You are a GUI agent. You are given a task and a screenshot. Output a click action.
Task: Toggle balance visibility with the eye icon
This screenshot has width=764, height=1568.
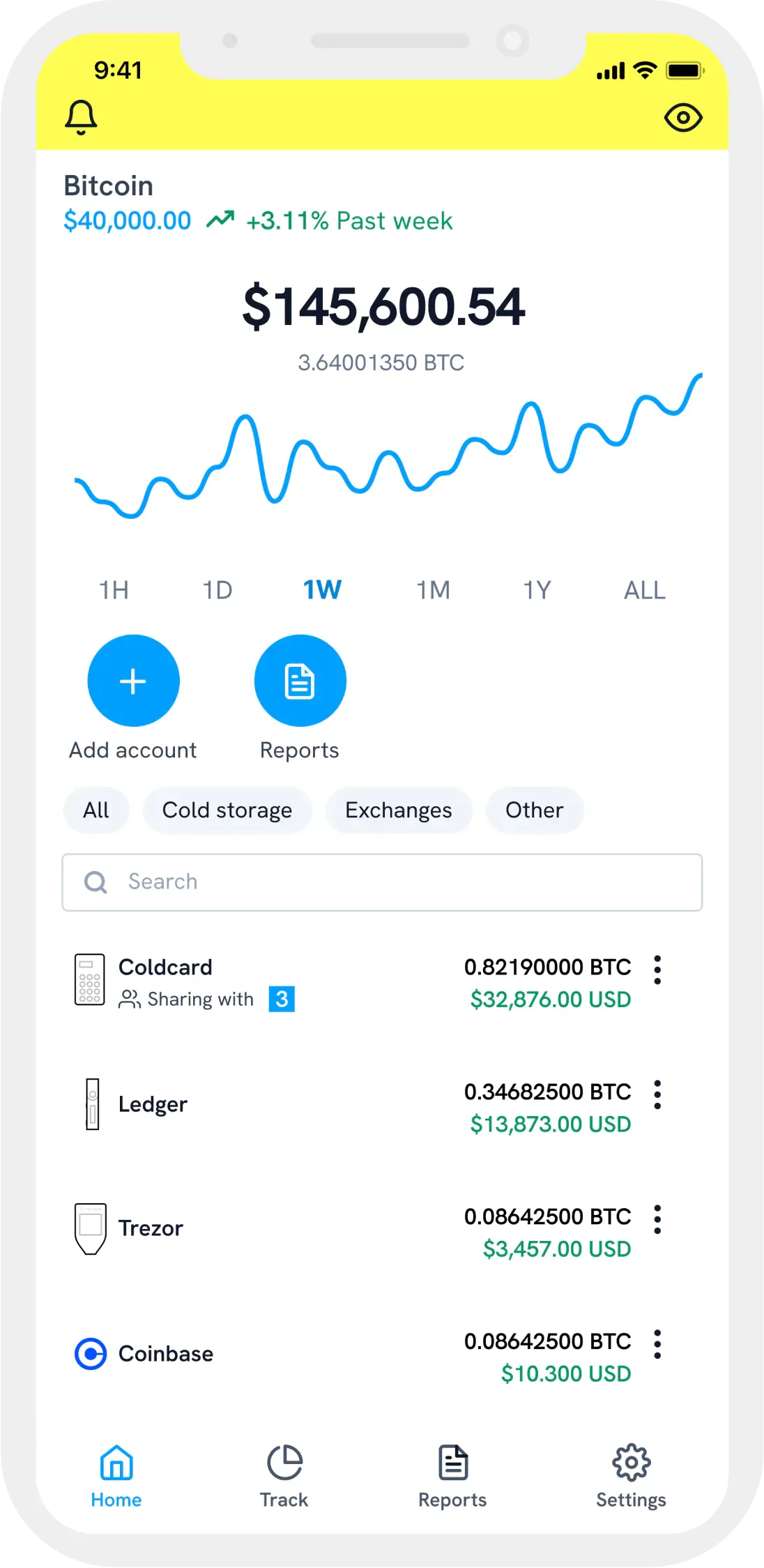click(x=682, y=118)
